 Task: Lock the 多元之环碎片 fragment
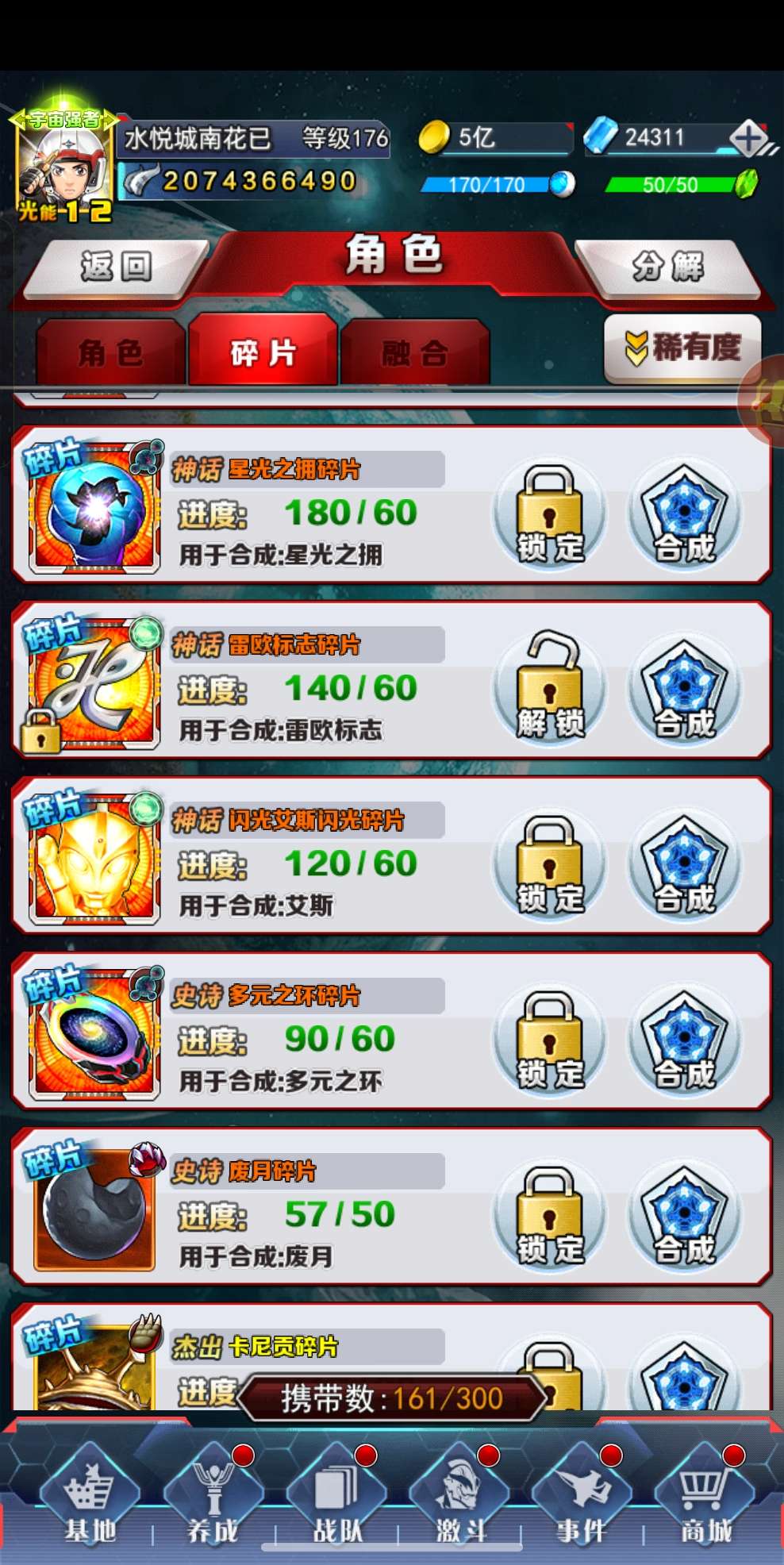(550, 1040)
